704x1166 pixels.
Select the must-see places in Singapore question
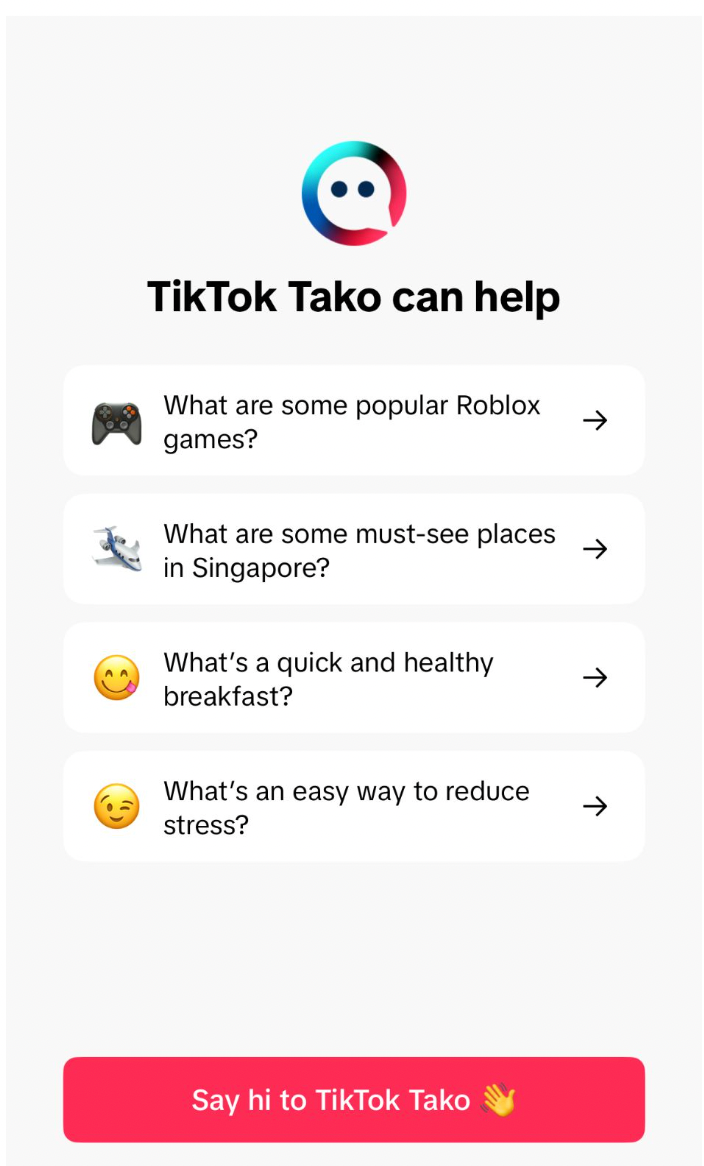[353, 549]
